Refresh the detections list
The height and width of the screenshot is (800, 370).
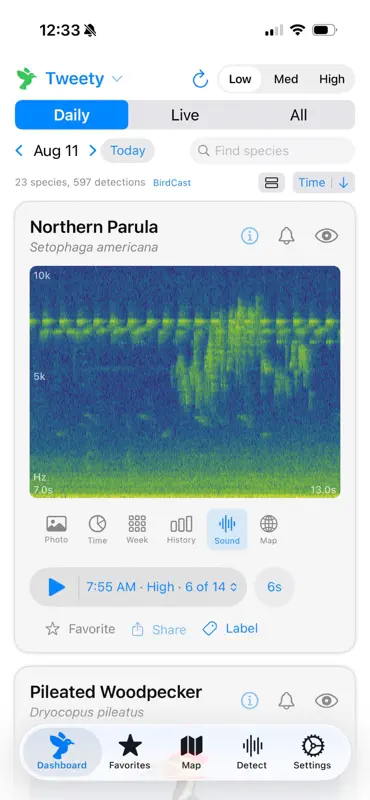(200, 79)
